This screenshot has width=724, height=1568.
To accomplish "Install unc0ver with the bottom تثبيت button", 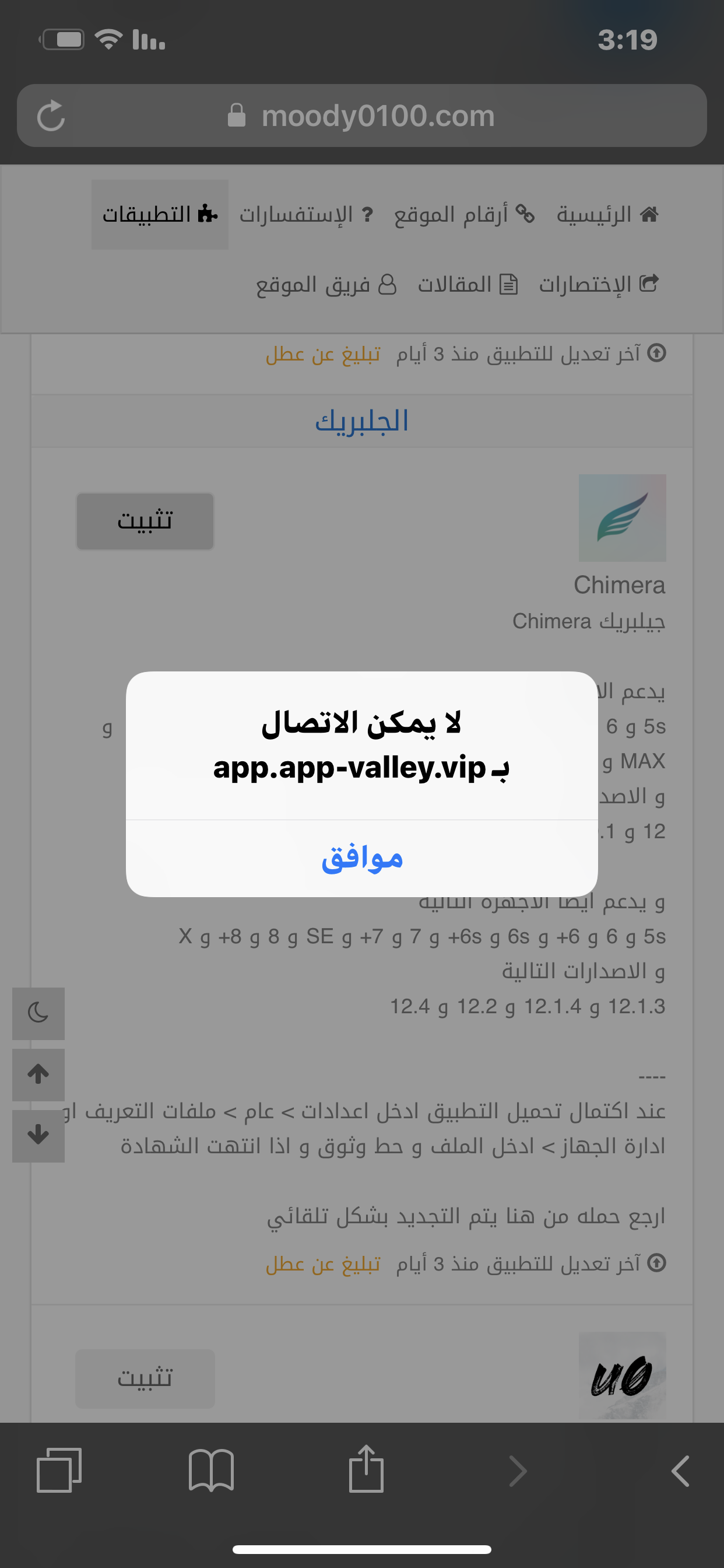I will (x=145, y=1378).
